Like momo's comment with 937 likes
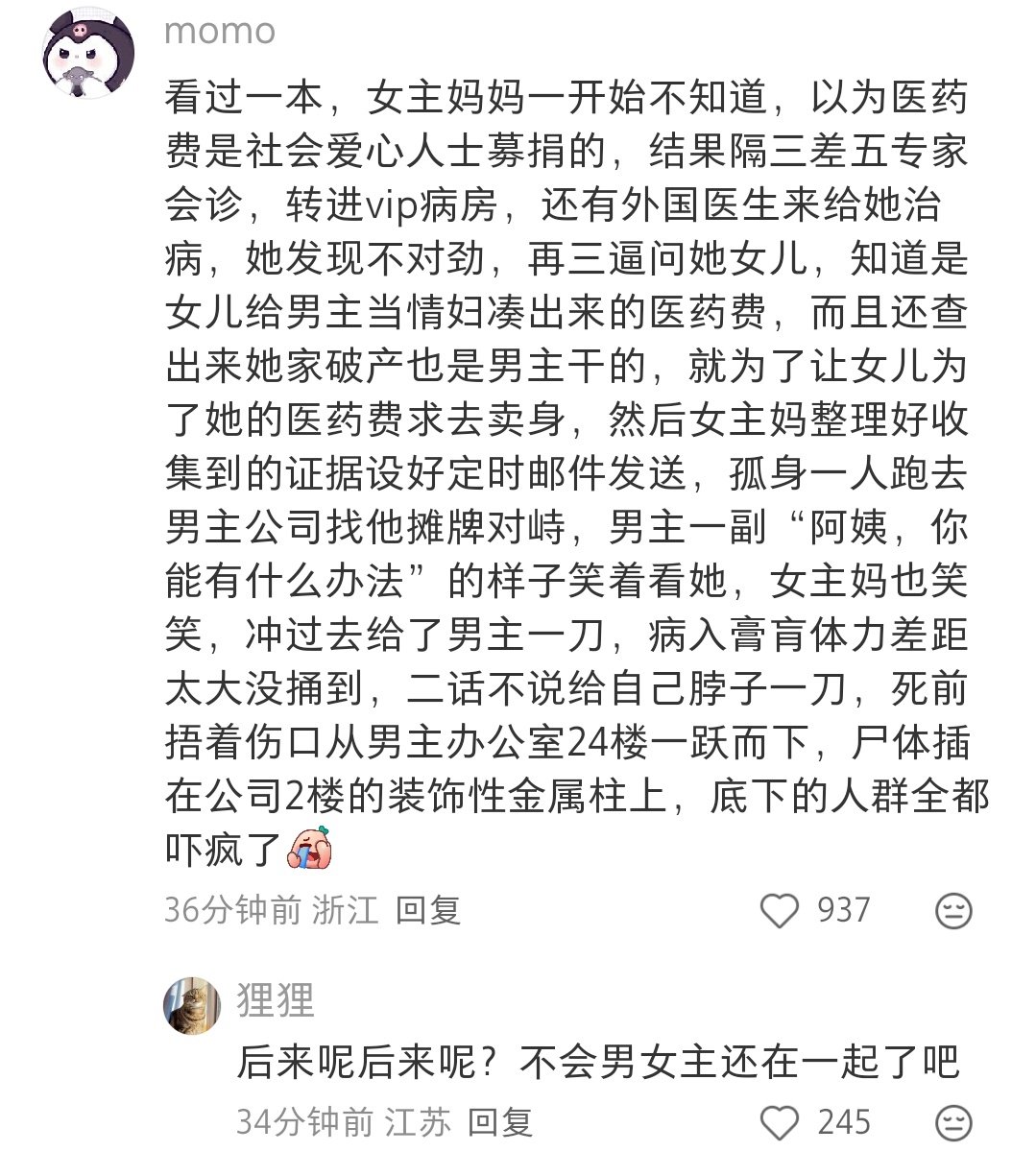 pos(780,910)
